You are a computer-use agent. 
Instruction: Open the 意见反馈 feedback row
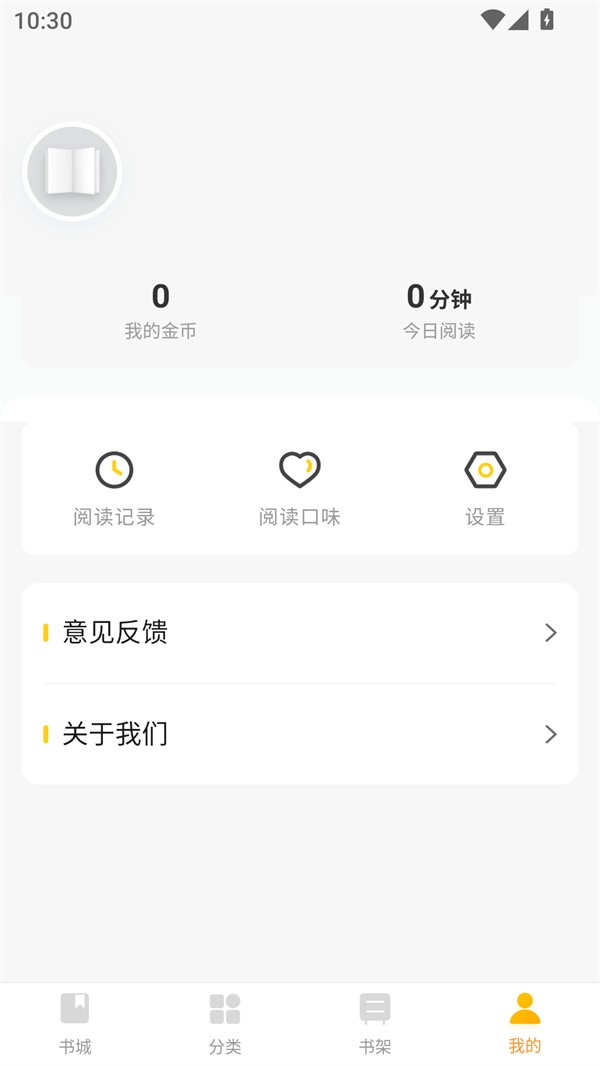pyautogui.click(x=300, y=632)
